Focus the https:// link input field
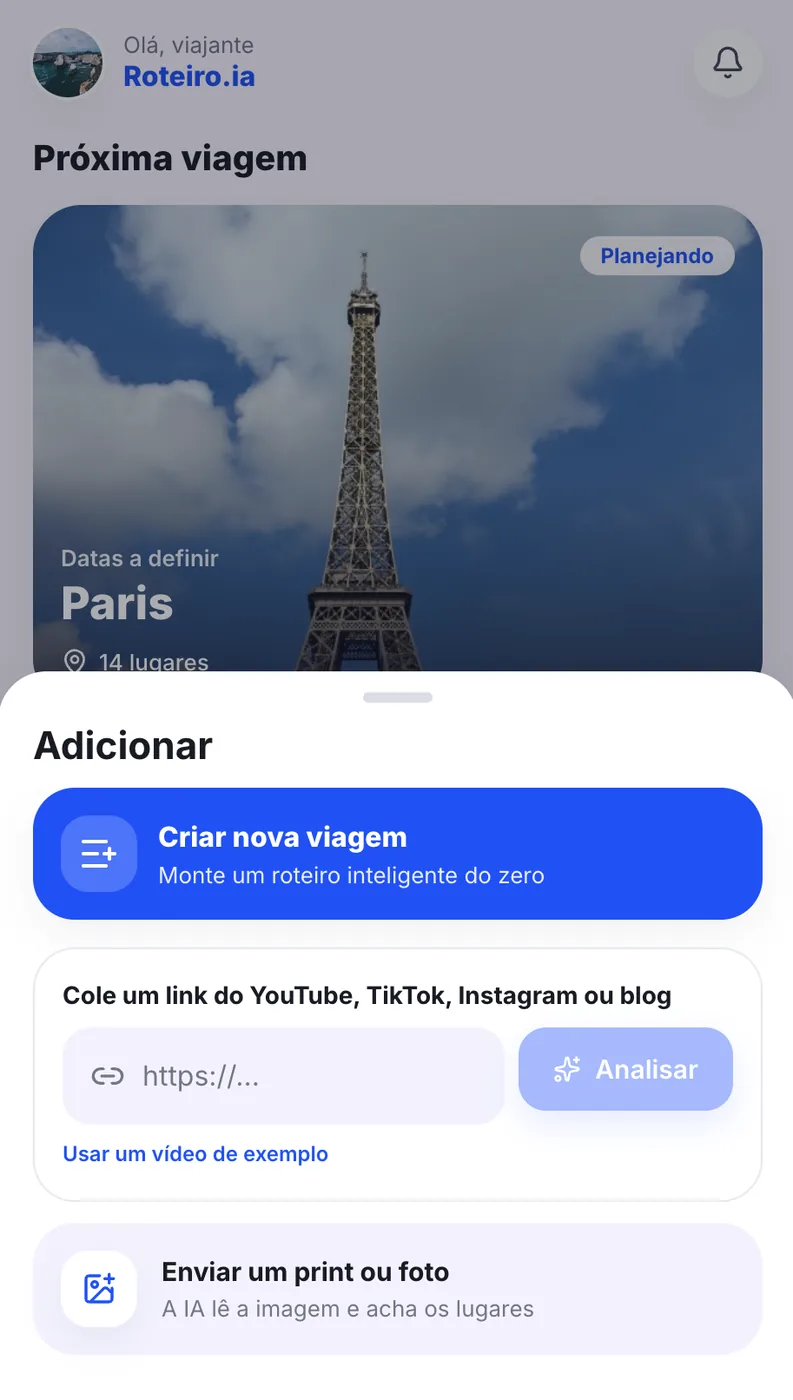Screen dimensions: 793x1400 click(283, 1076)
